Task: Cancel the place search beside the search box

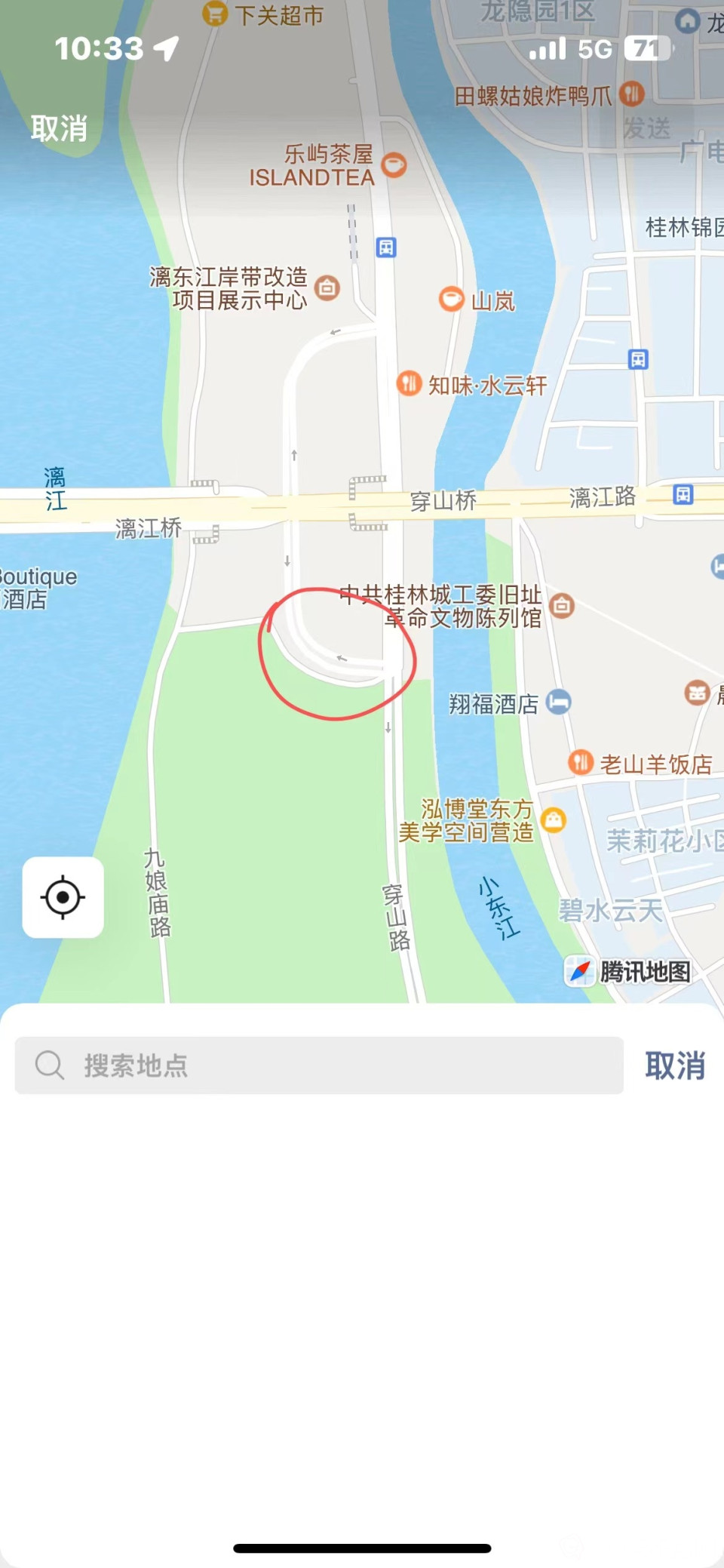Action: tap(674, 1065)
